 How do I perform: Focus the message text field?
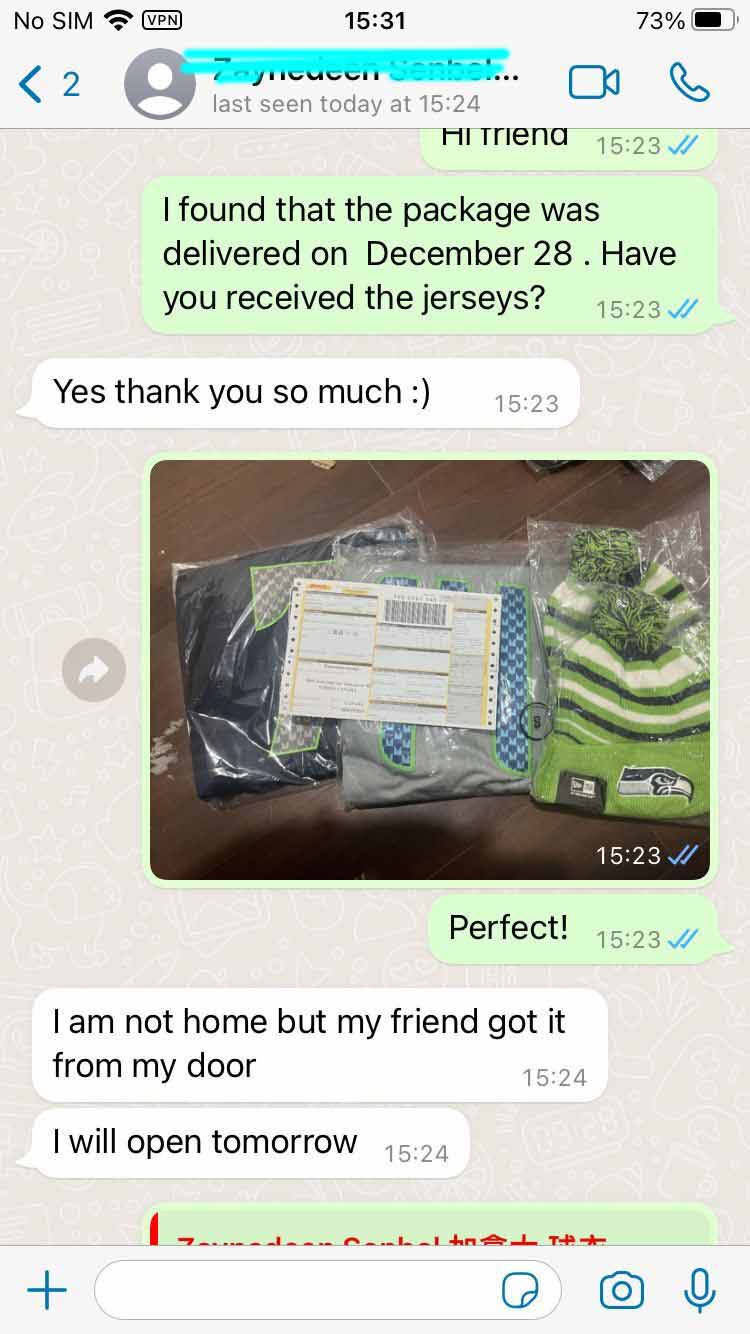300,1290
